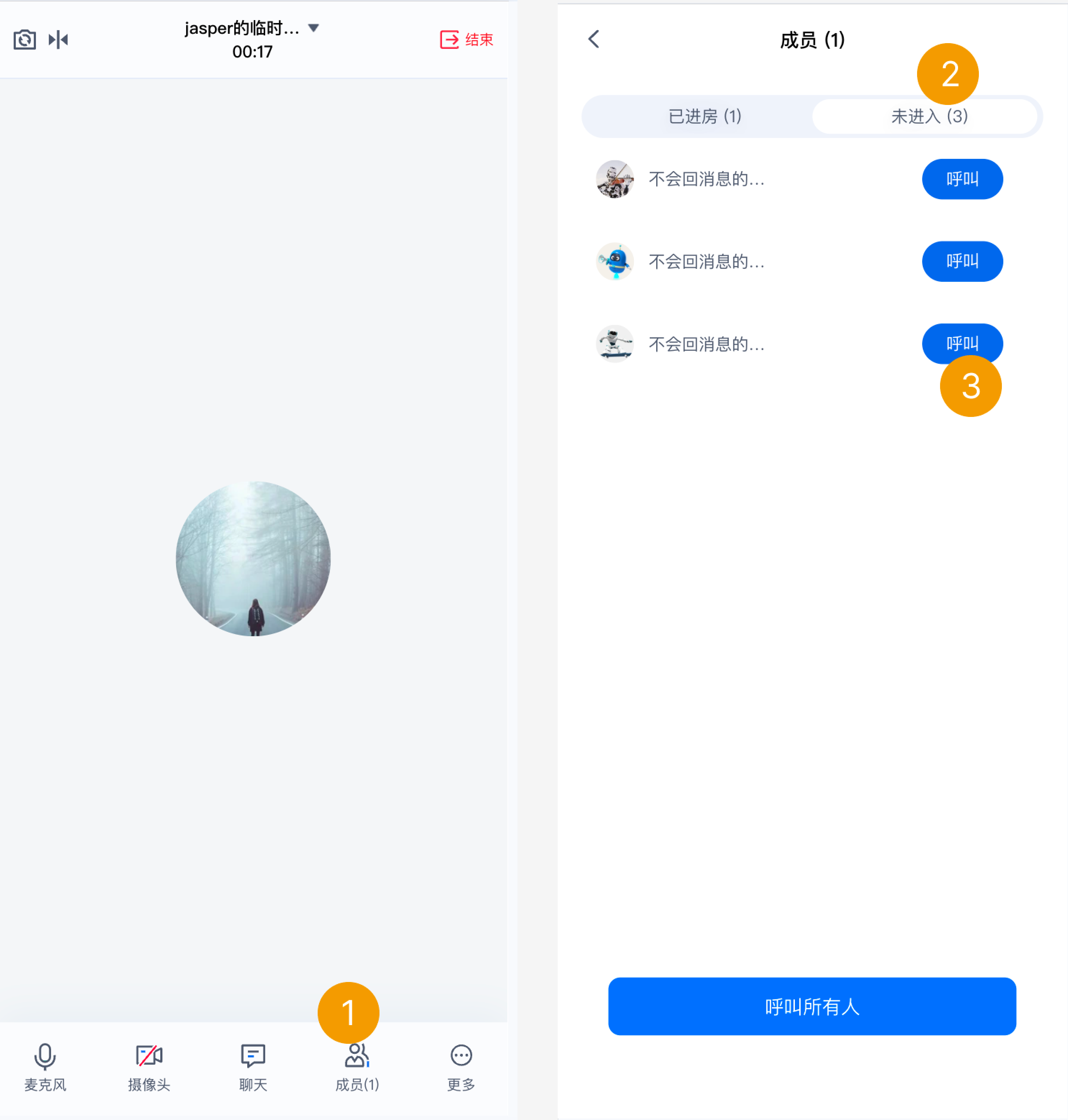End the meeting with 结束

(x=466, y=40)
